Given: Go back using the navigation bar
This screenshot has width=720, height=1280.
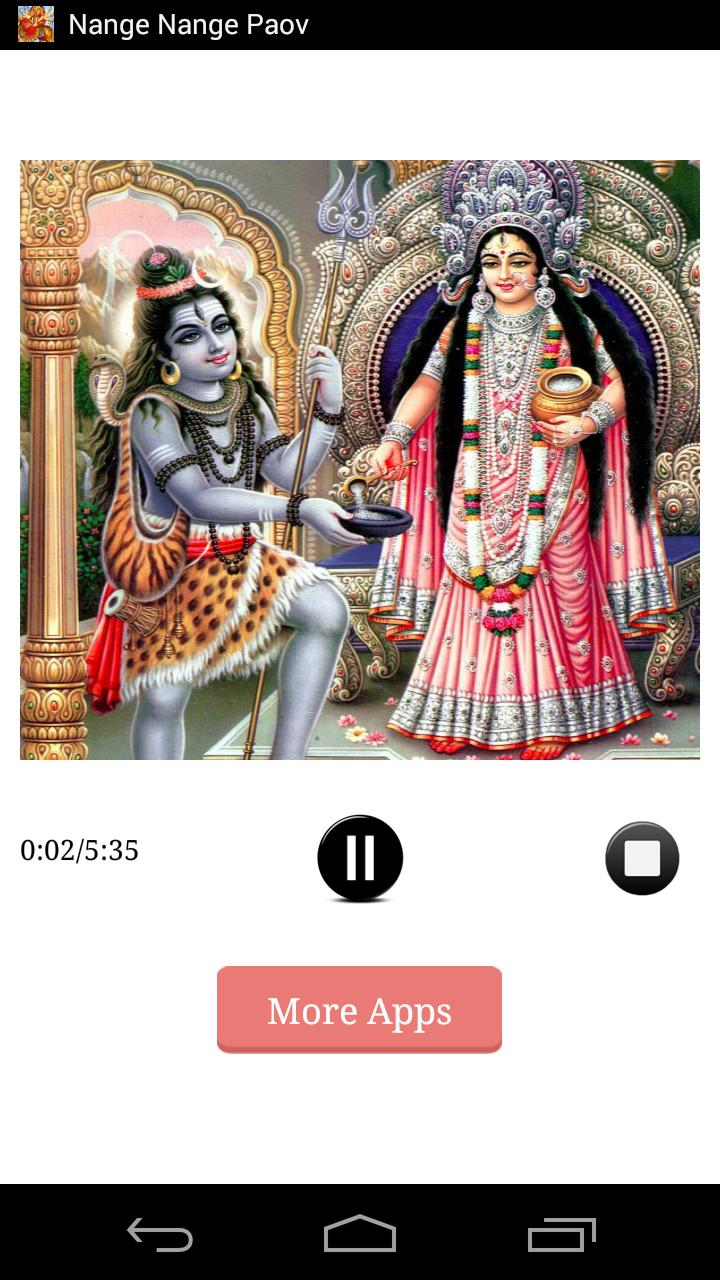Looking at the screenshot, I should (160, 1235).
